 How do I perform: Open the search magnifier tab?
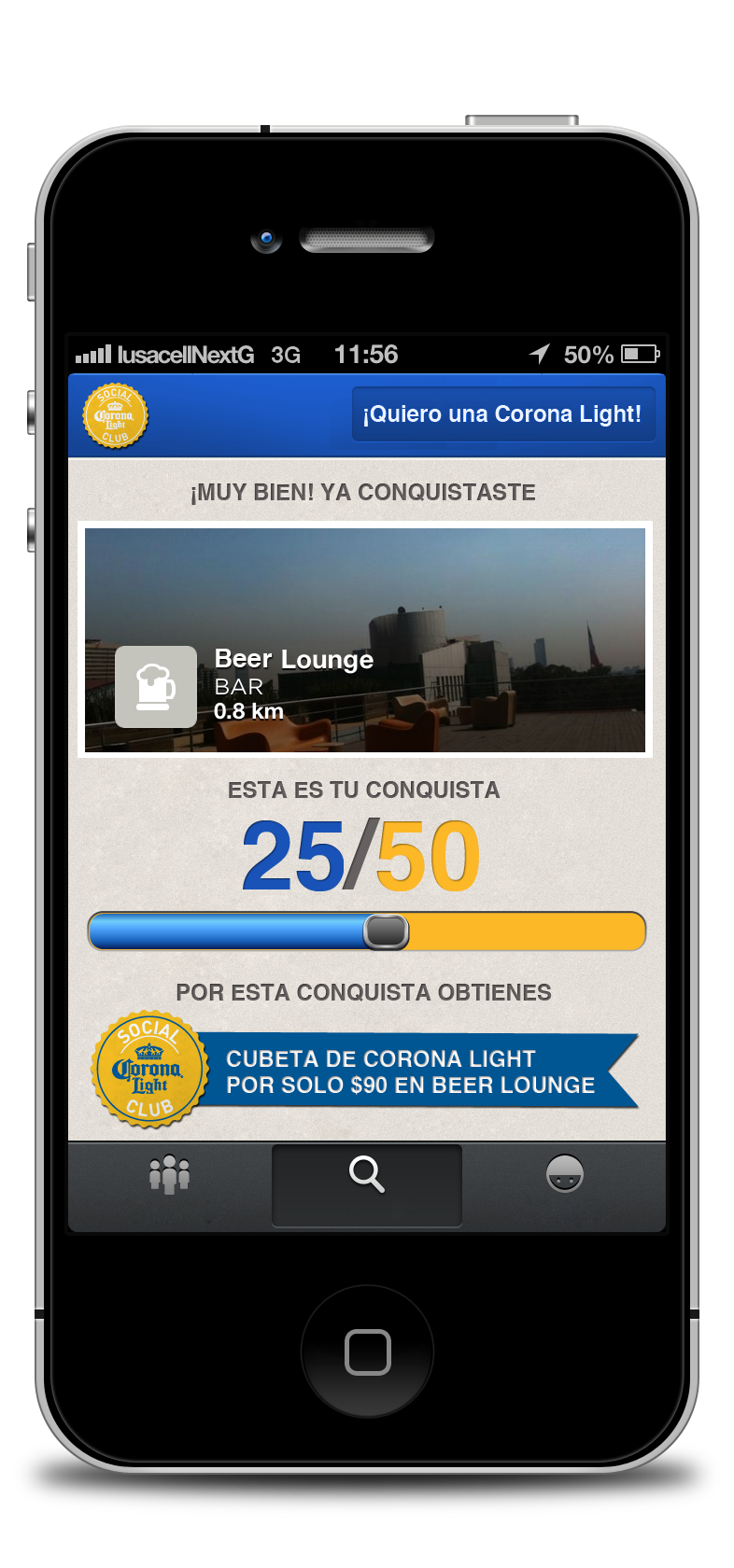(x=367, y=1184)
